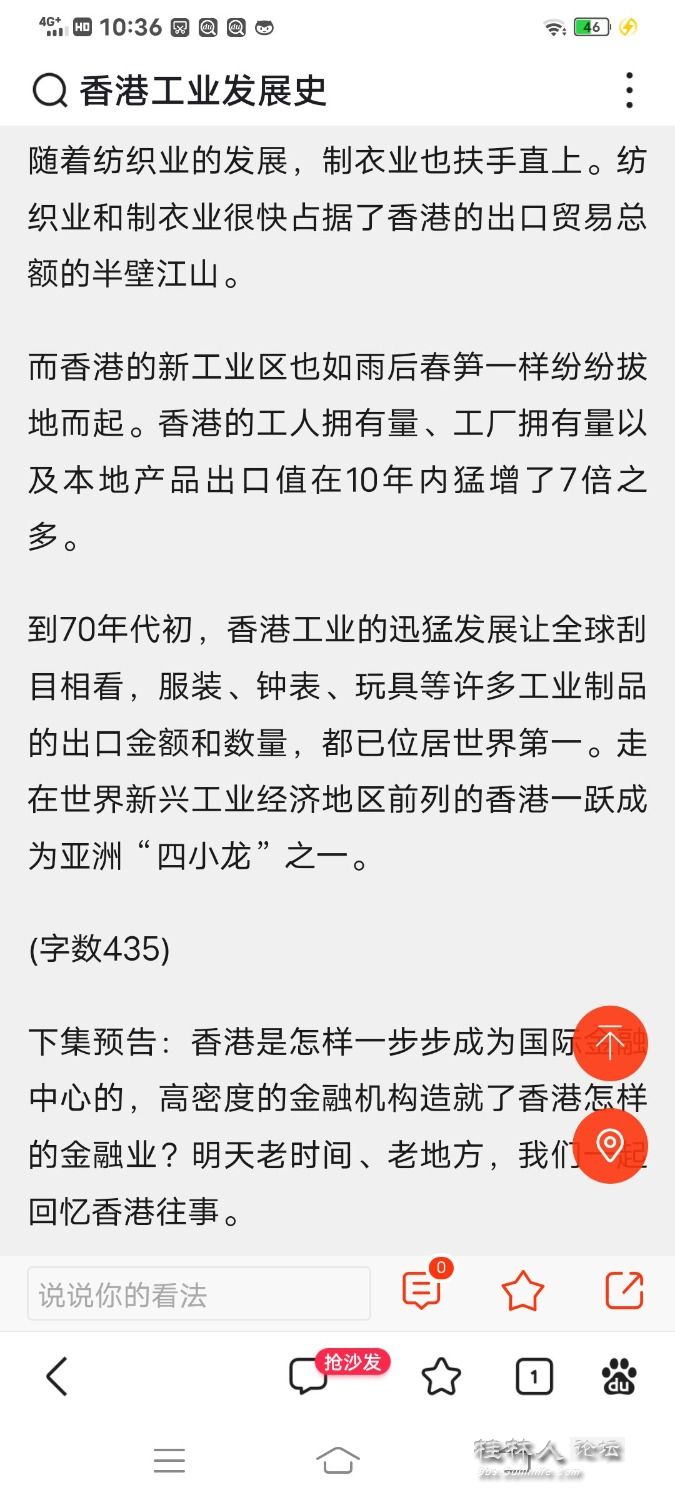This screenshot has height=1500, width=675.
Task: Open the browser tabs switcher
Action: 533,1378
